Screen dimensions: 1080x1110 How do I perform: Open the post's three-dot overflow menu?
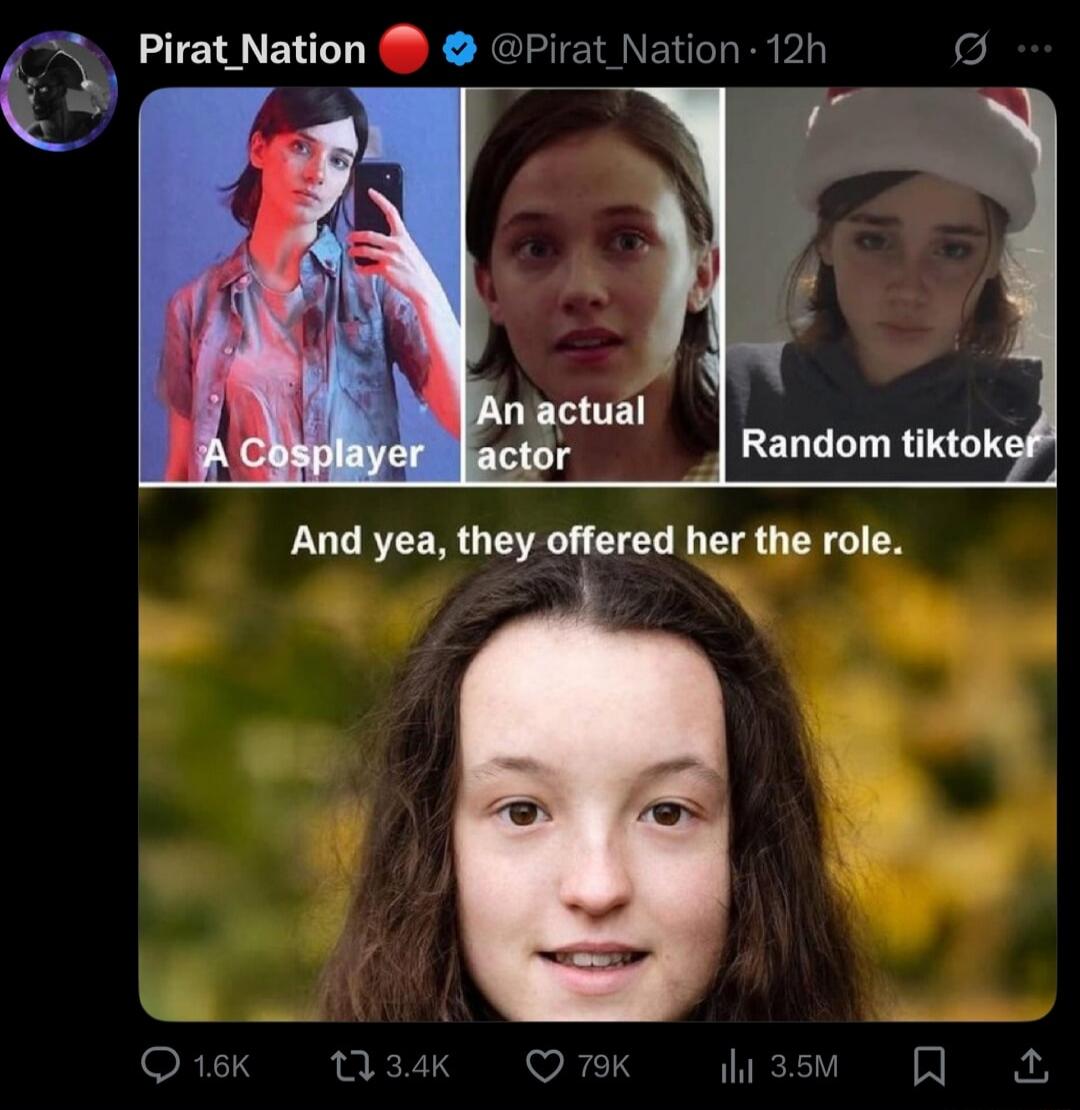(1033, 49)
